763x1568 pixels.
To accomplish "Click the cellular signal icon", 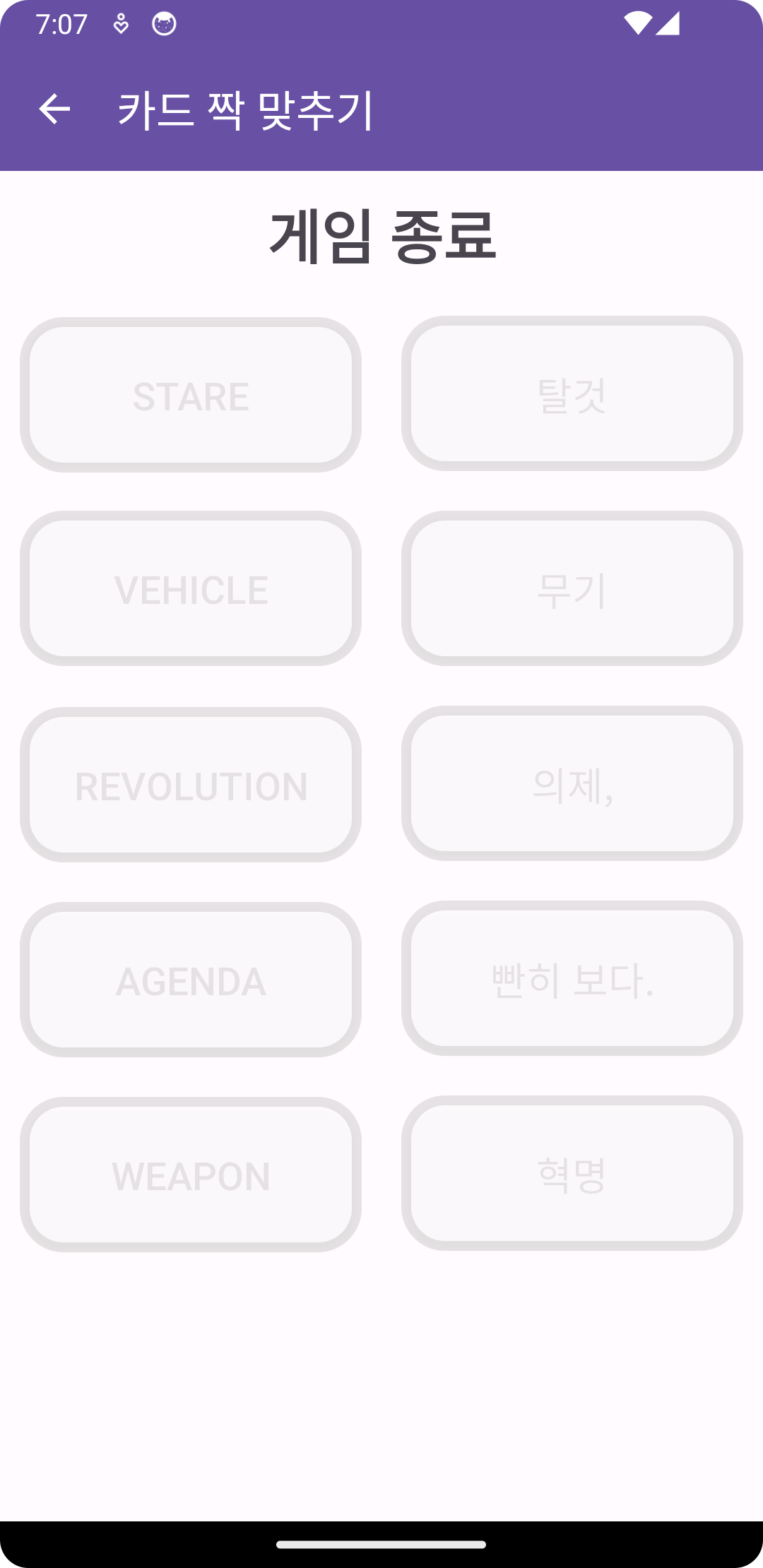I will pyautogui.click(x=668, y=23).
